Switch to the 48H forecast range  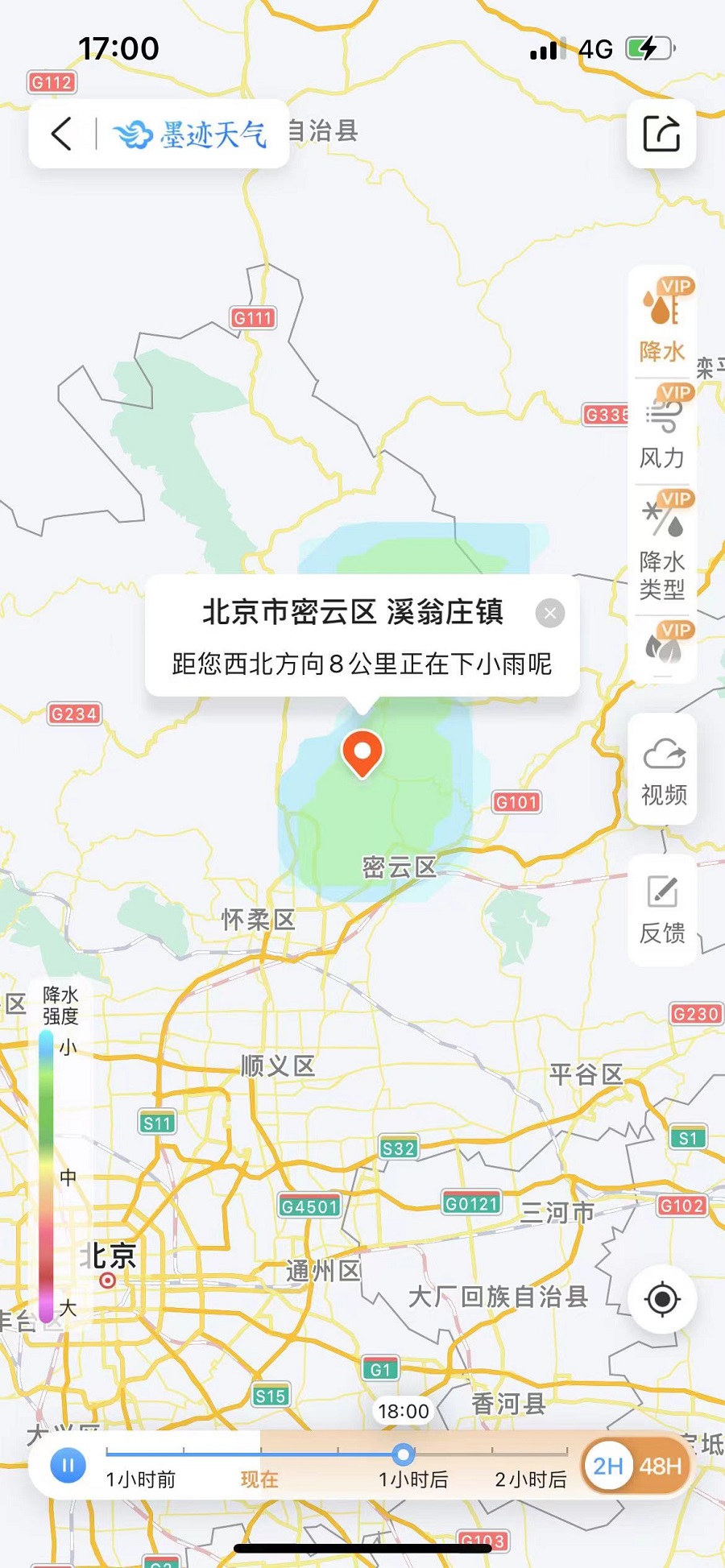point(661,1466)
